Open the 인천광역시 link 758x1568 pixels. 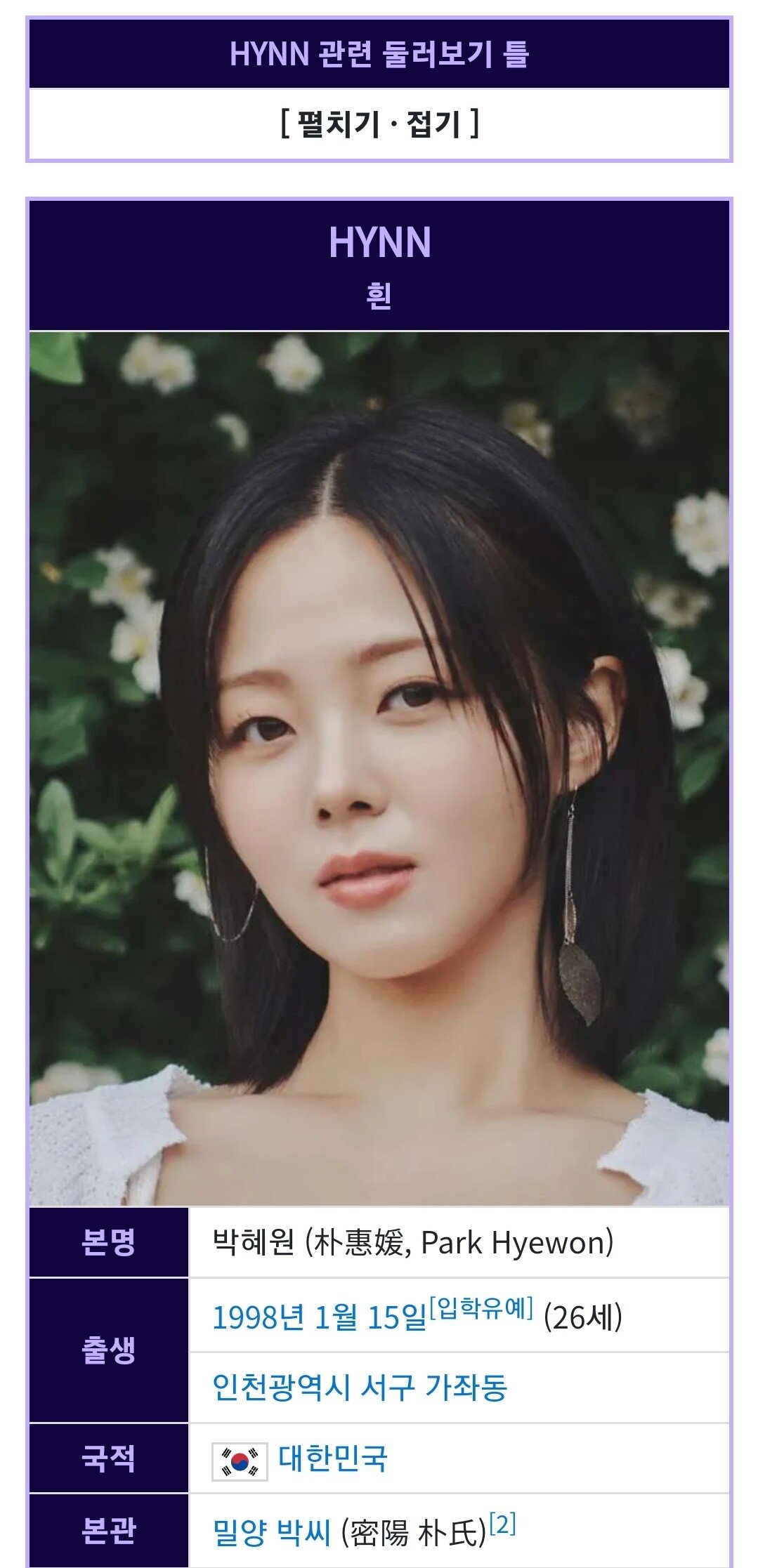[x=280, y=1388]
